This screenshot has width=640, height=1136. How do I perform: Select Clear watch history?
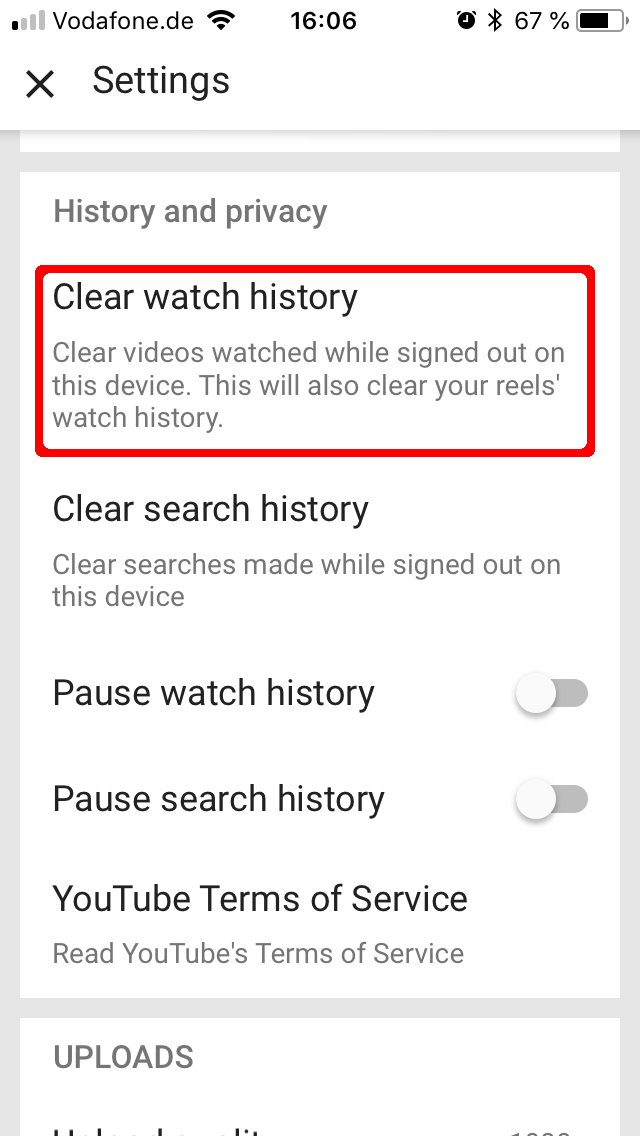(x=315, y=361)
